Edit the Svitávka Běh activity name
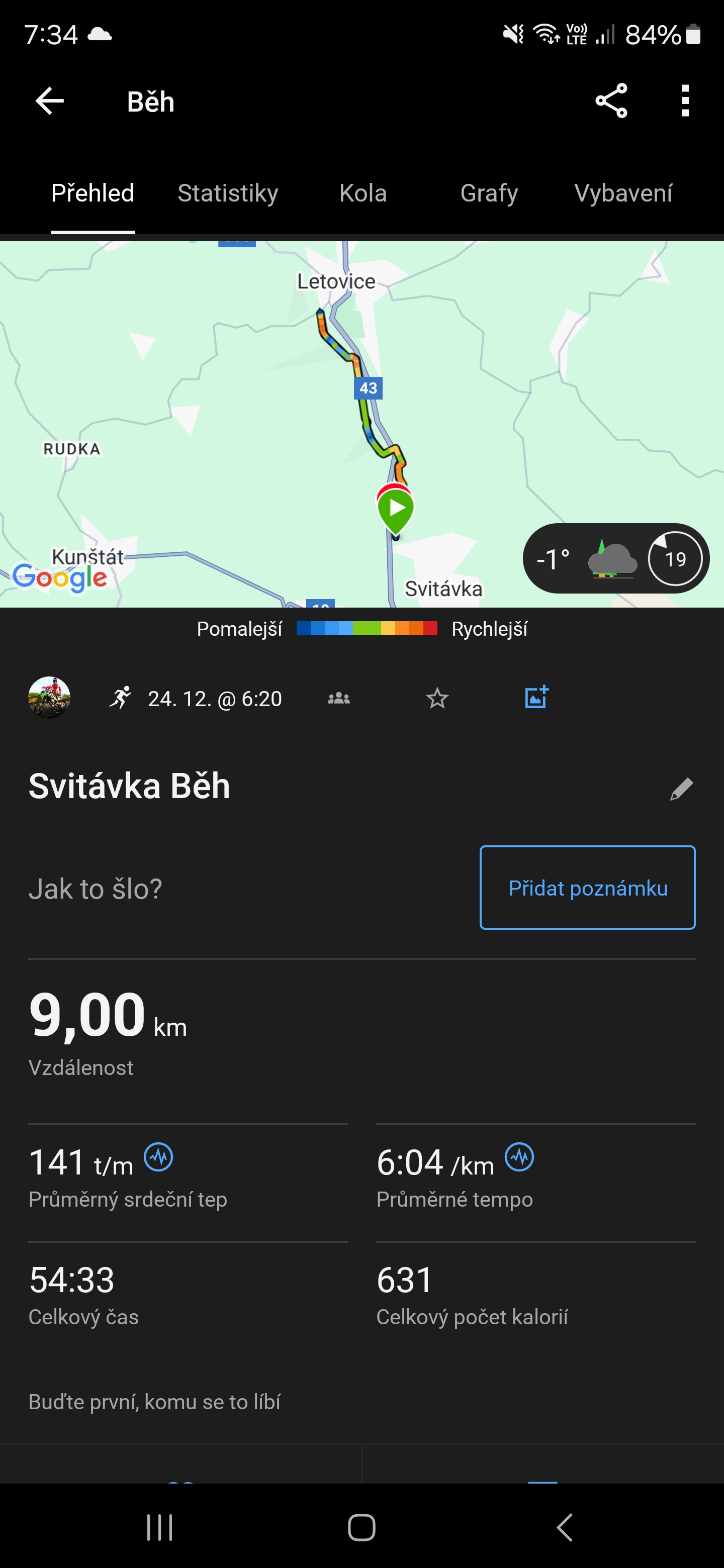Image resolution: width=724 pixels, height=1568 pixels. coord(681,789)
